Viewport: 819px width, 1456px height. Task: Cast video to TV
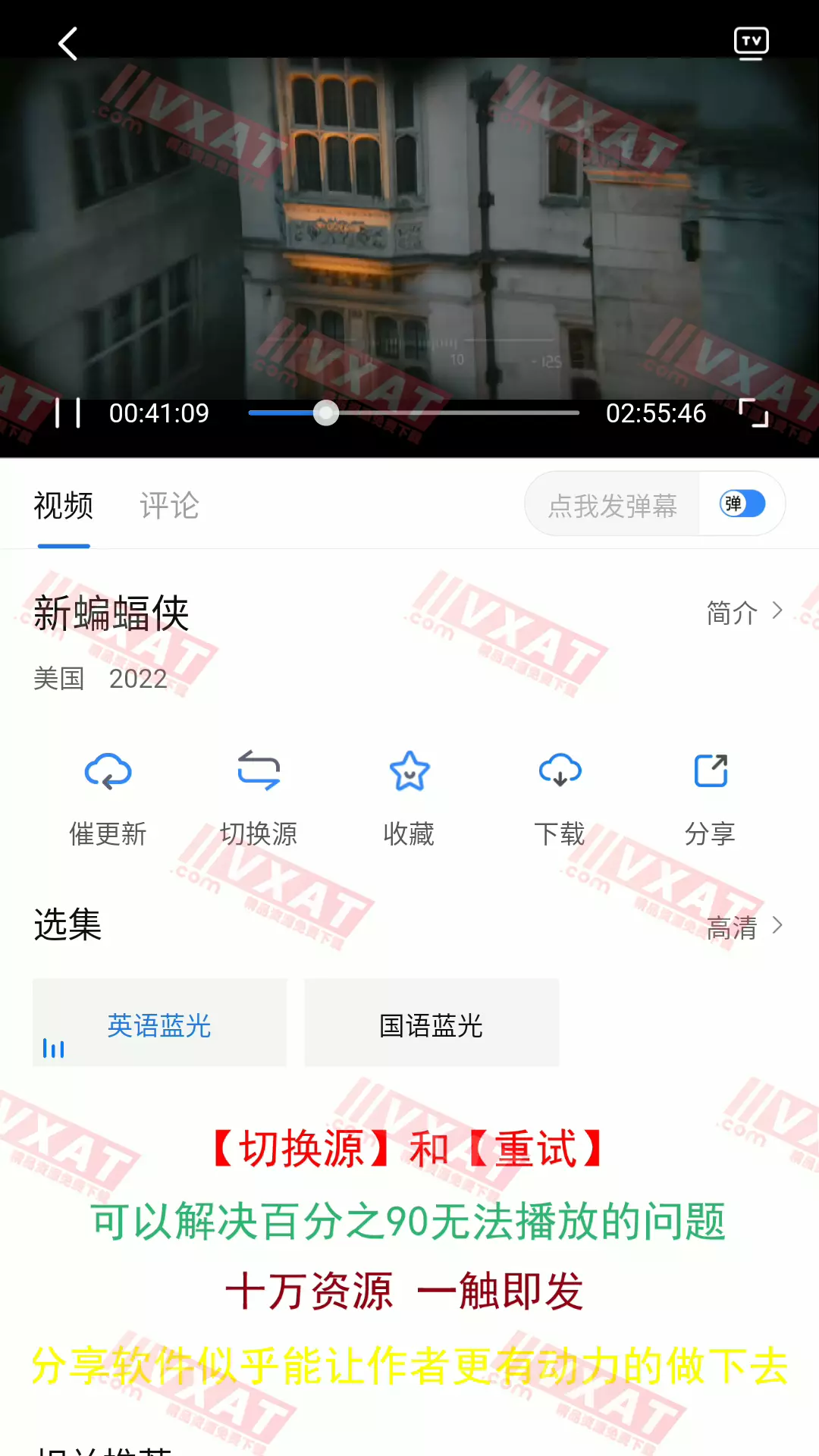pos(751,42)
